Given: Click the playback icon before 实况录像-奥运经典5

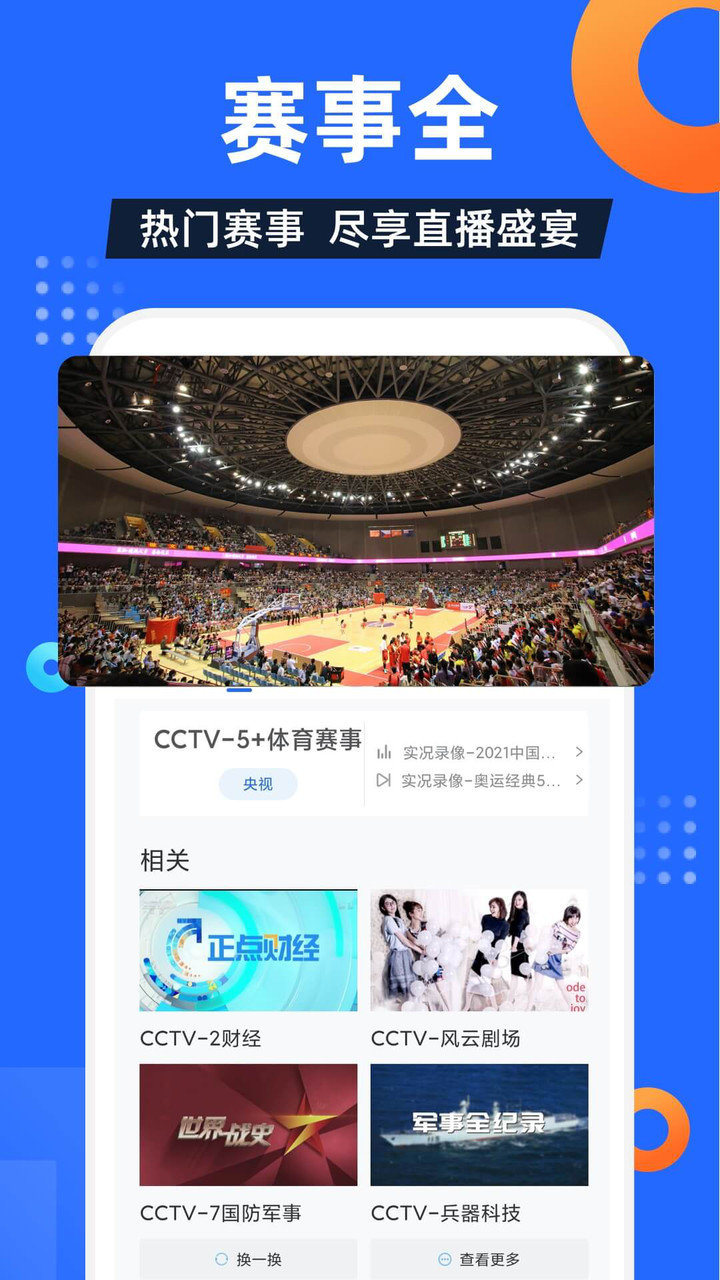Looking at the screenshot, I should tap(384, 778).
